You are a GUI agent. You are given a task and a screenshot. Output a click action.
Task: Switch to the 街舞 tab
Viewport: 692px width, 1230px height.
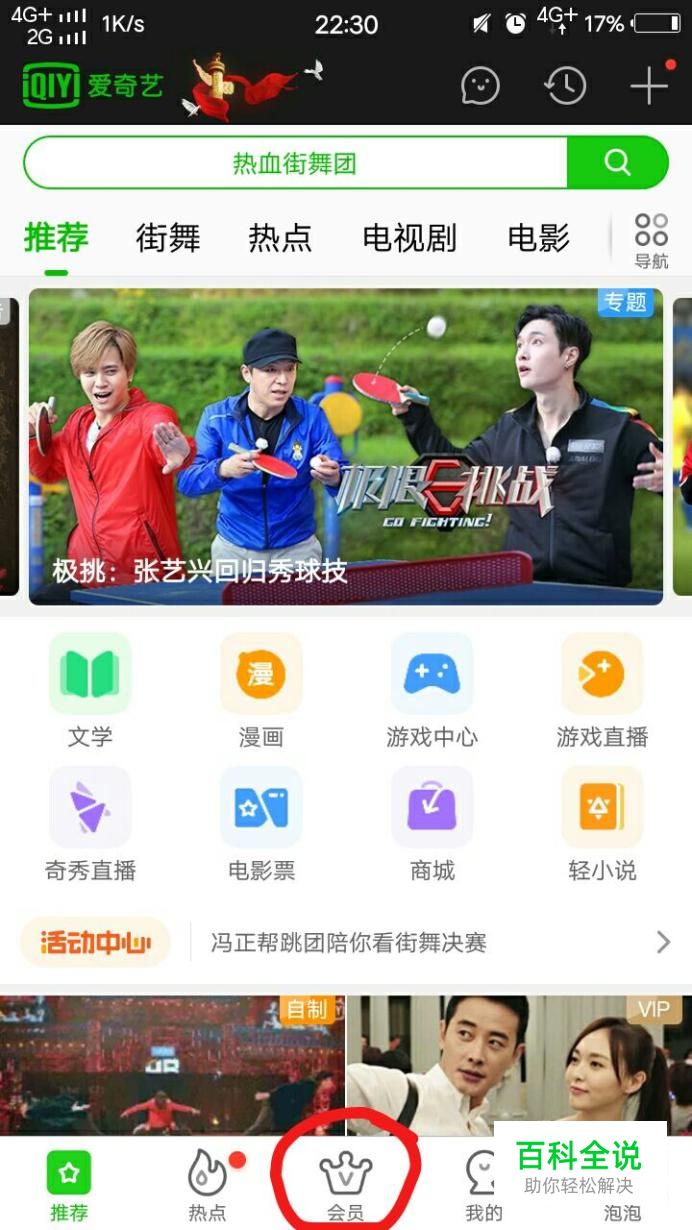tap(168, 238)
